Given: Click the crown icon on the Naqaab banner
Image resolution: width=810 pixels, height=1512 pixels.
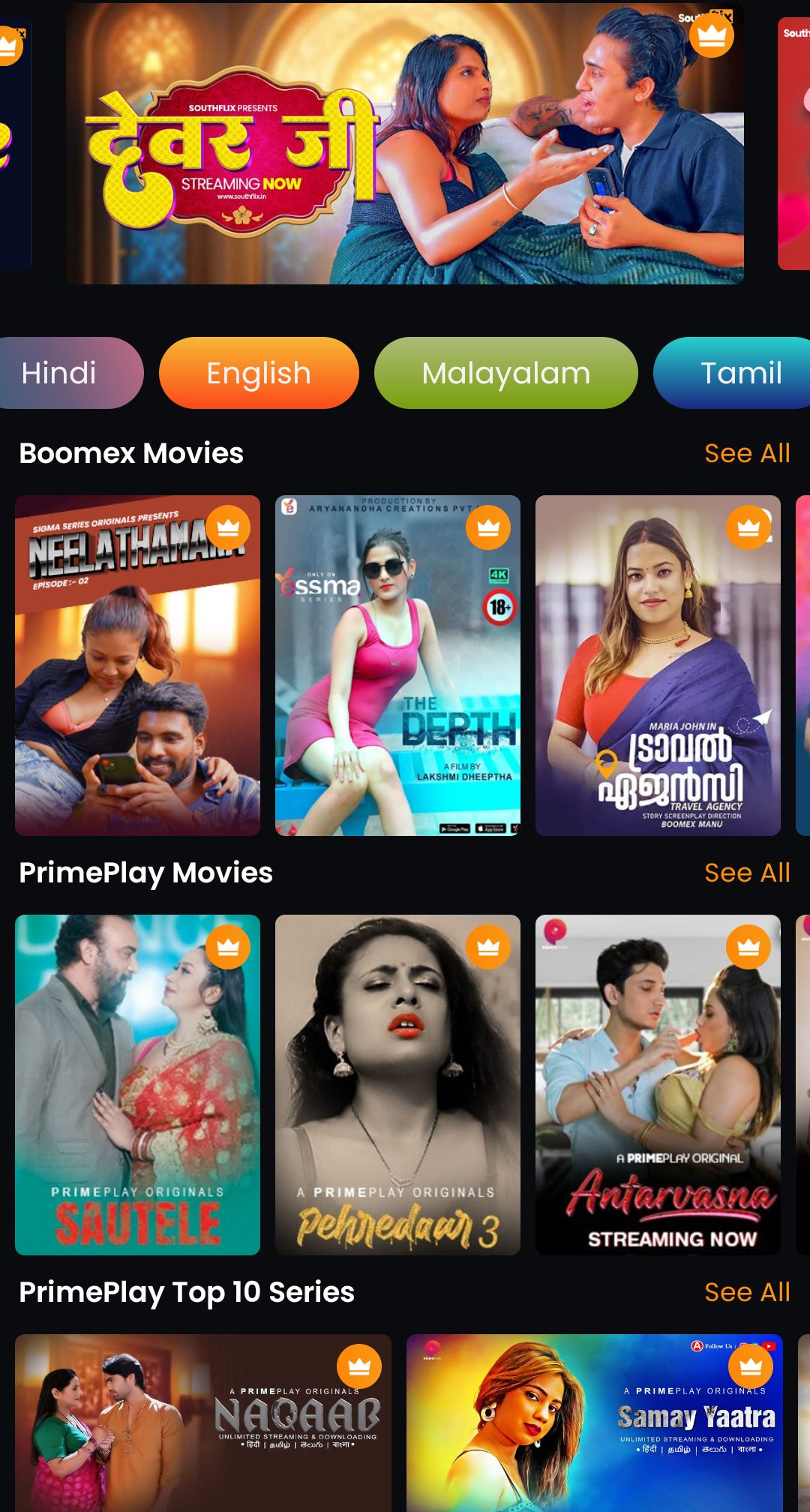Looking at the screenshot, I should 358,1366.
